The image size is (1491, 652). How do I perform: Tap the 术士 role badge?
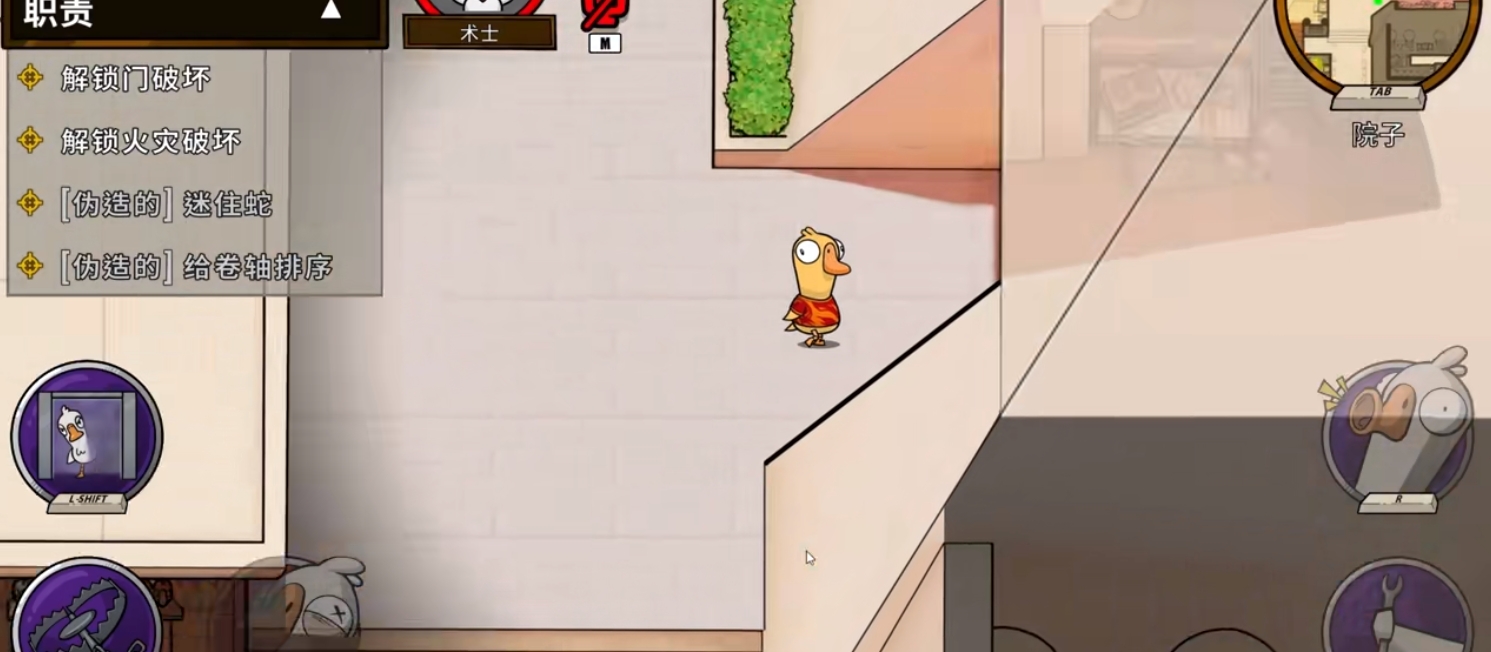(x=480, y=32)
